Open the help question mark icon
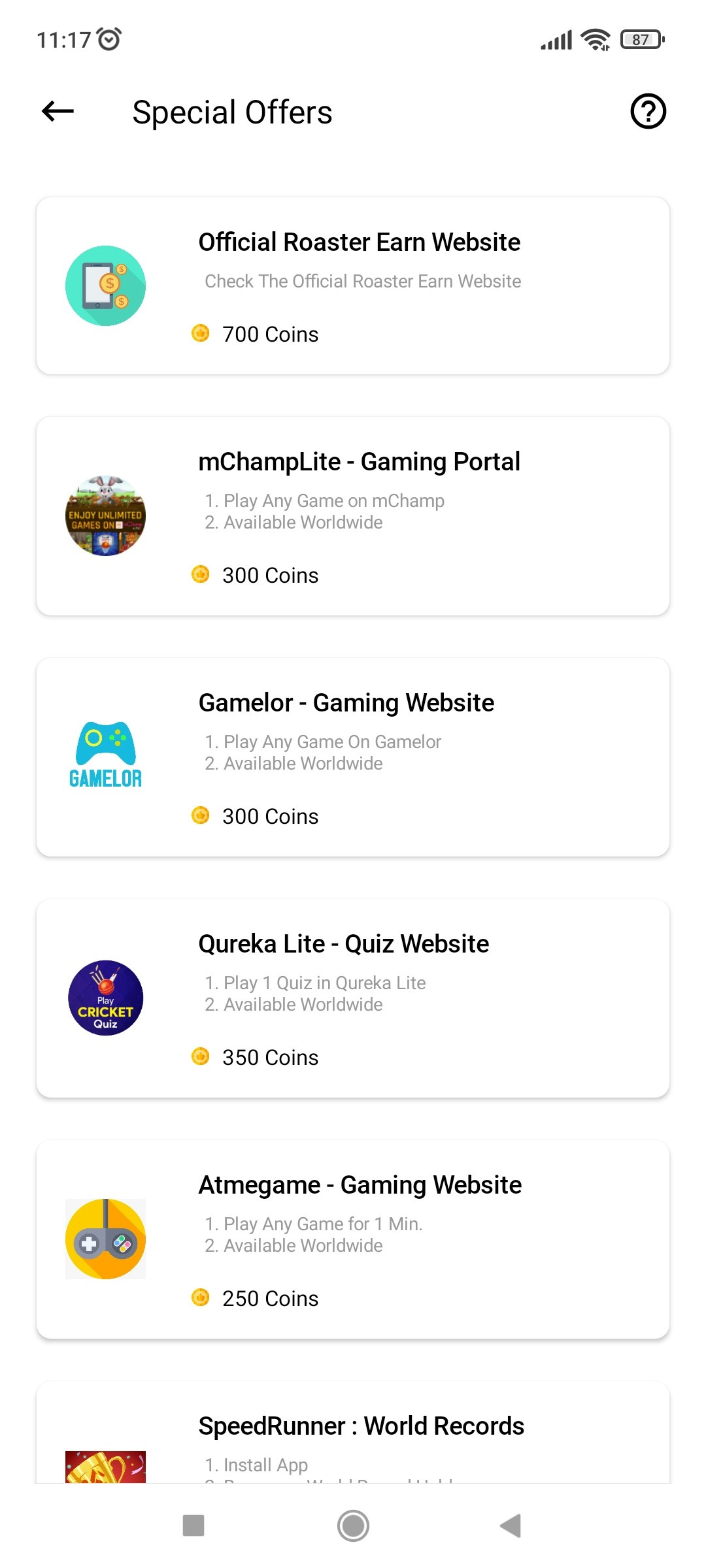The height and width of the screenshot is (1568, 706). (x=648, y=112)
